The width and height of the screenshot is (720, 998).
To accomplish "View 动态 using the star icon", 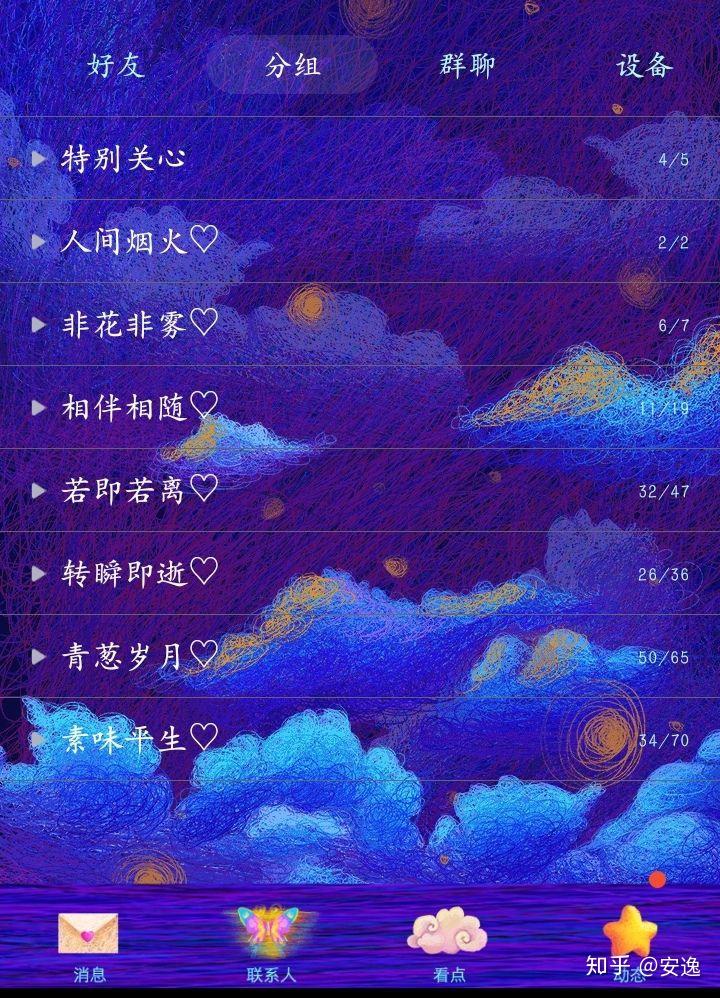I will [630, 932].
